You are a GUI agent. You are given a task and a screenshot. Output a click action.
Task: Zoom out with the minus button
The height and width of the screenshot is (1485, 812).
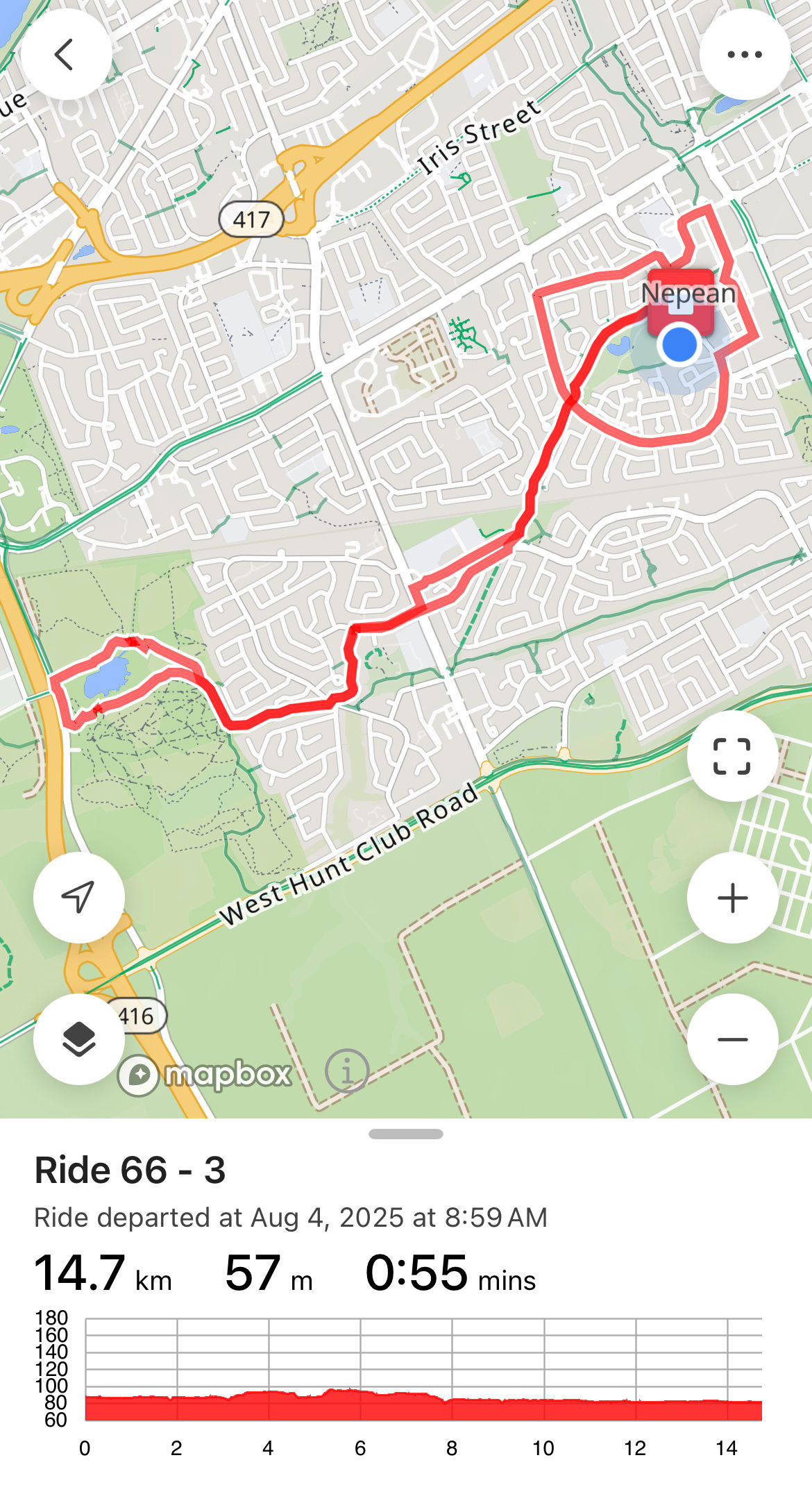point(732,1039)
